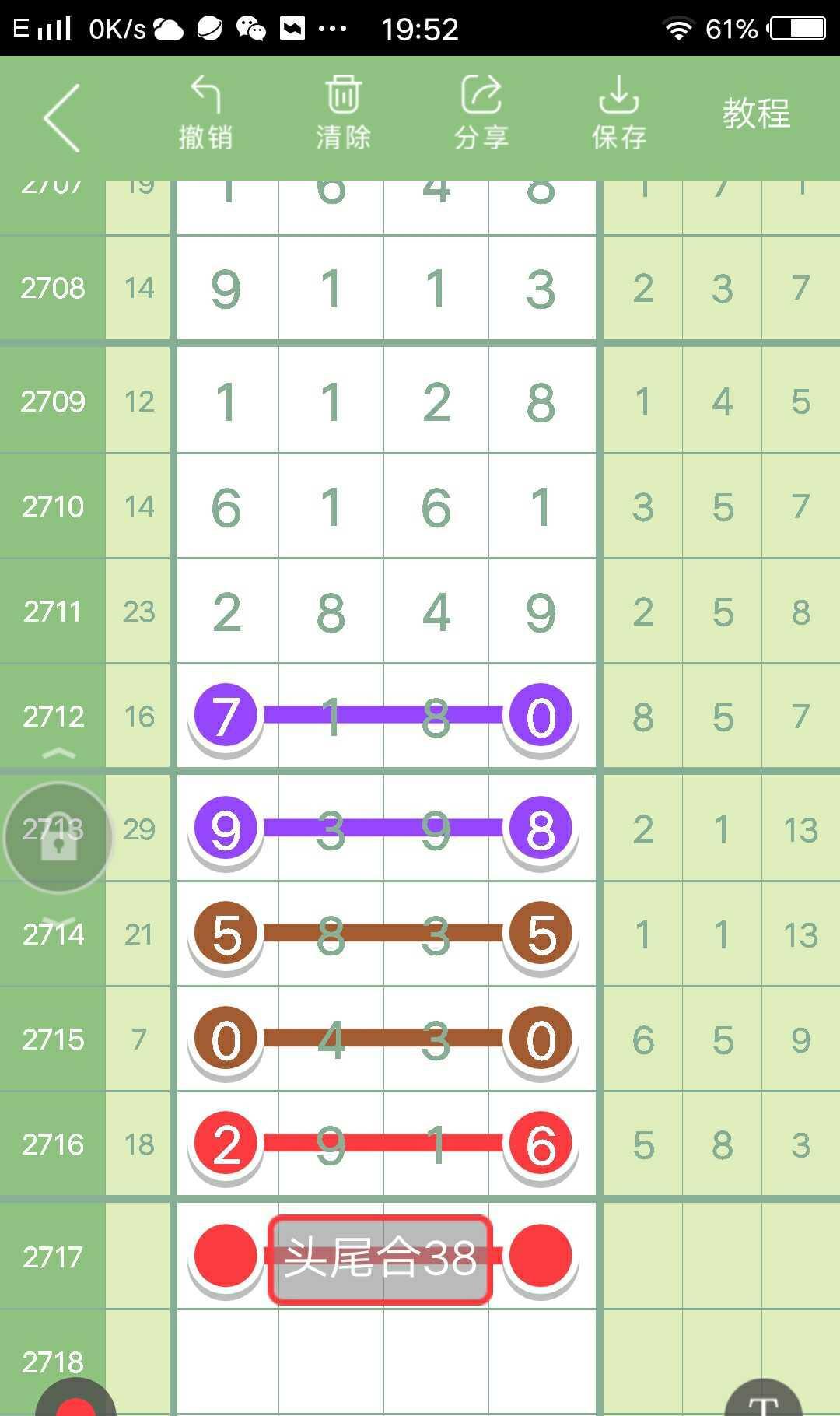Share the chart via 分享

(x=481, y=114)
